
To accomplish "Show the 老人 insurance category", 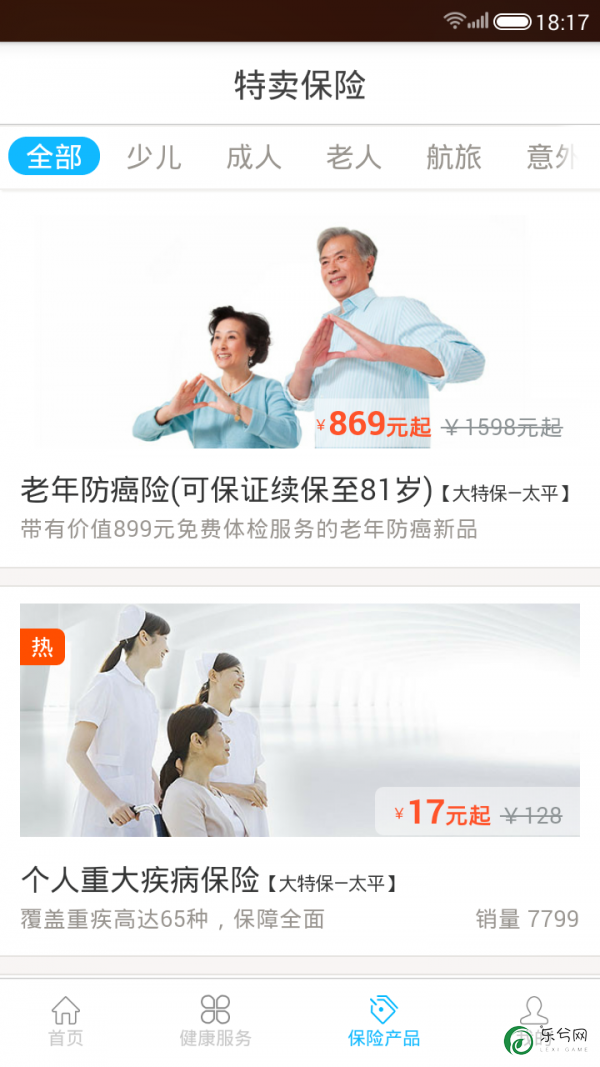I will 354,157.
